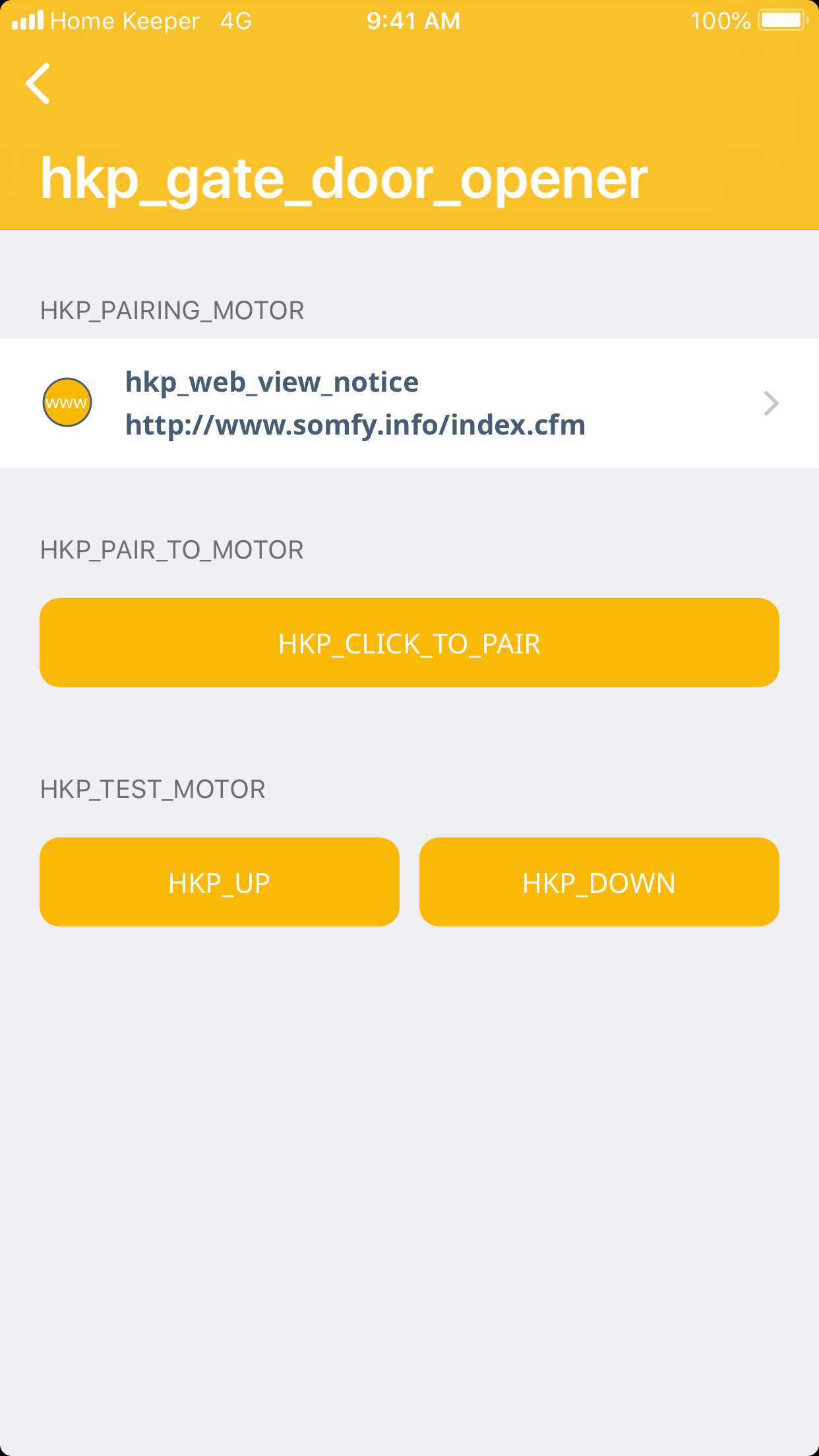Go back using the top arrow
Image resolution: width=819 pixels, height=1456 pixels.
tap(38, 84)
